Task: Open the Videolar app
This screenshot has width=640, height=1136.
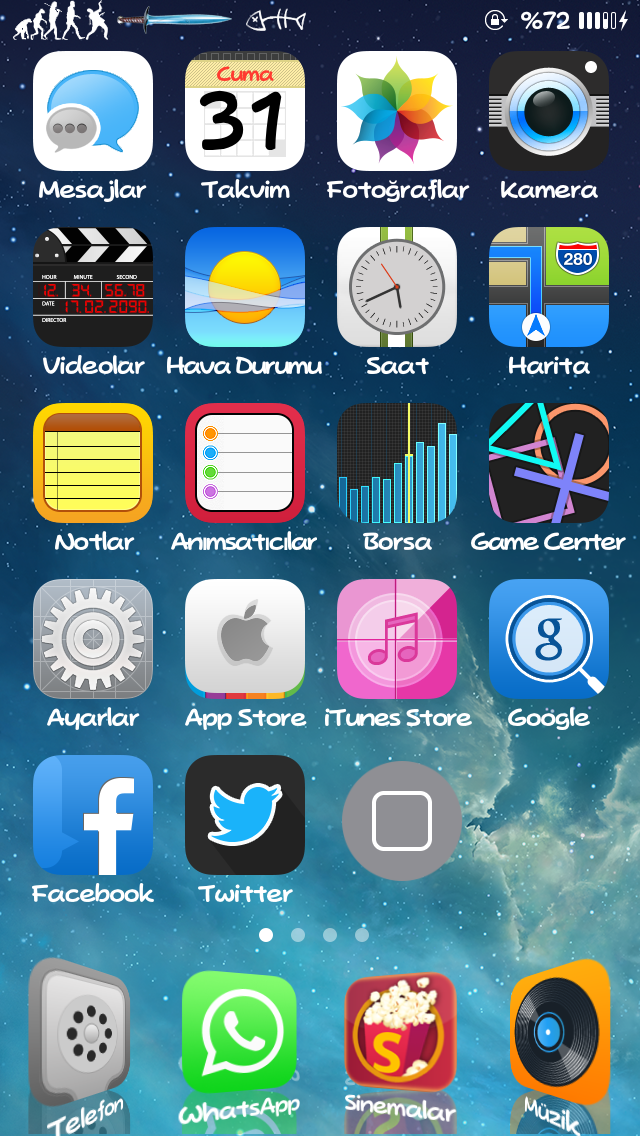Action: [93, 287]
